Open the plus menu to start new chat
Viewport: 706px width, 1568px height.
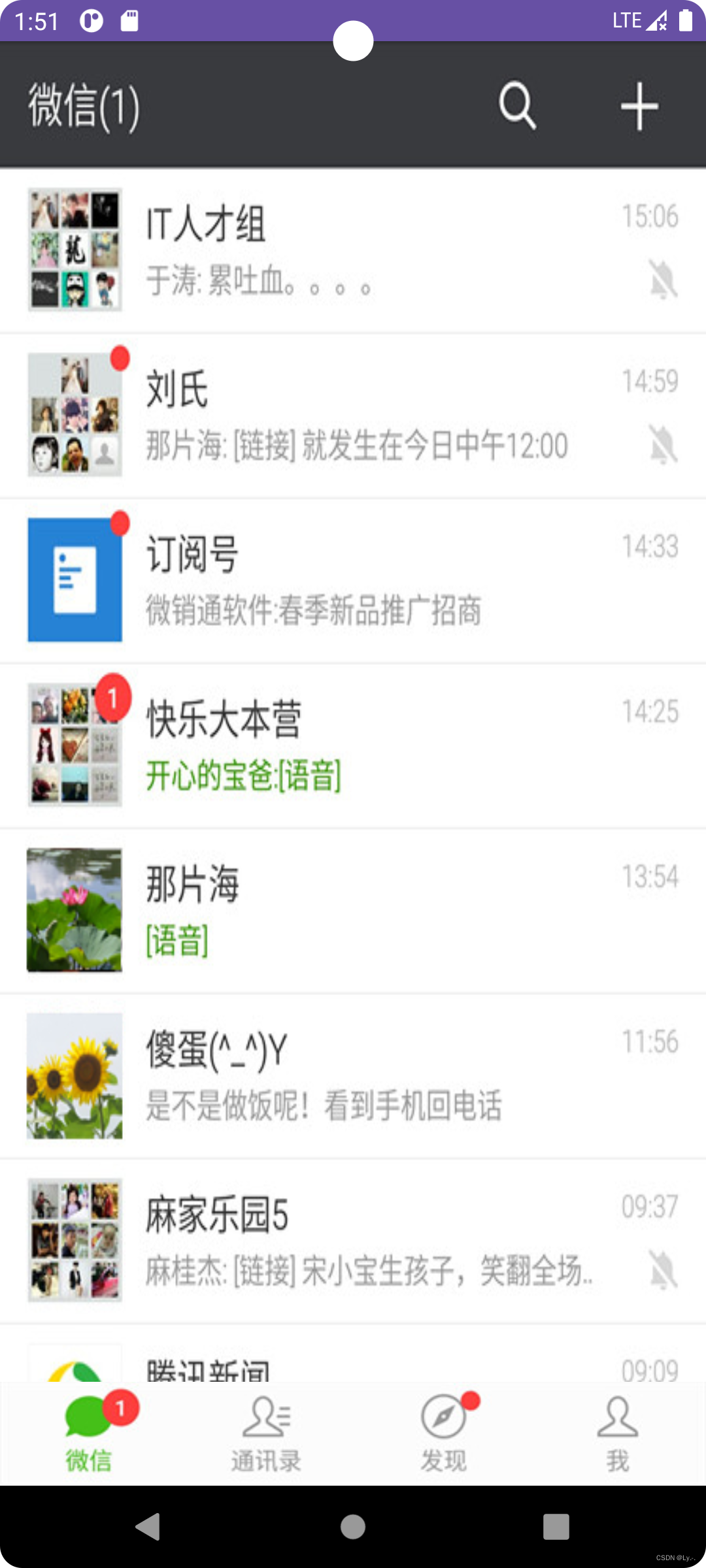639,105
